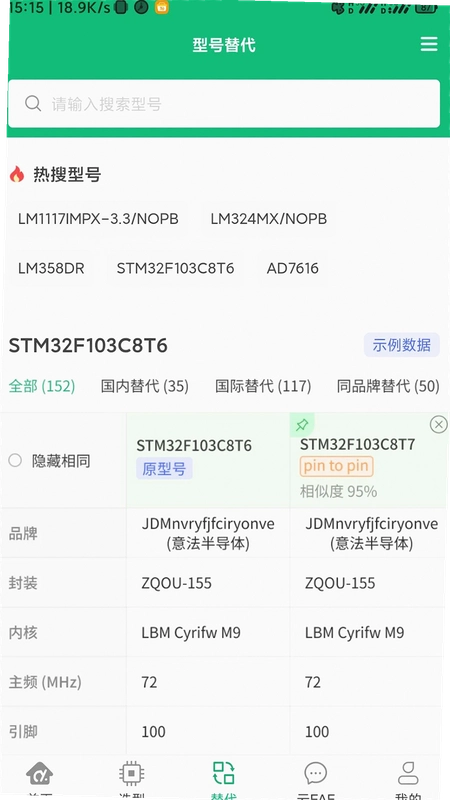Select hot search LM1117IMPX-3.3/NOPB
450x800 pixels.
pos(98,219)
